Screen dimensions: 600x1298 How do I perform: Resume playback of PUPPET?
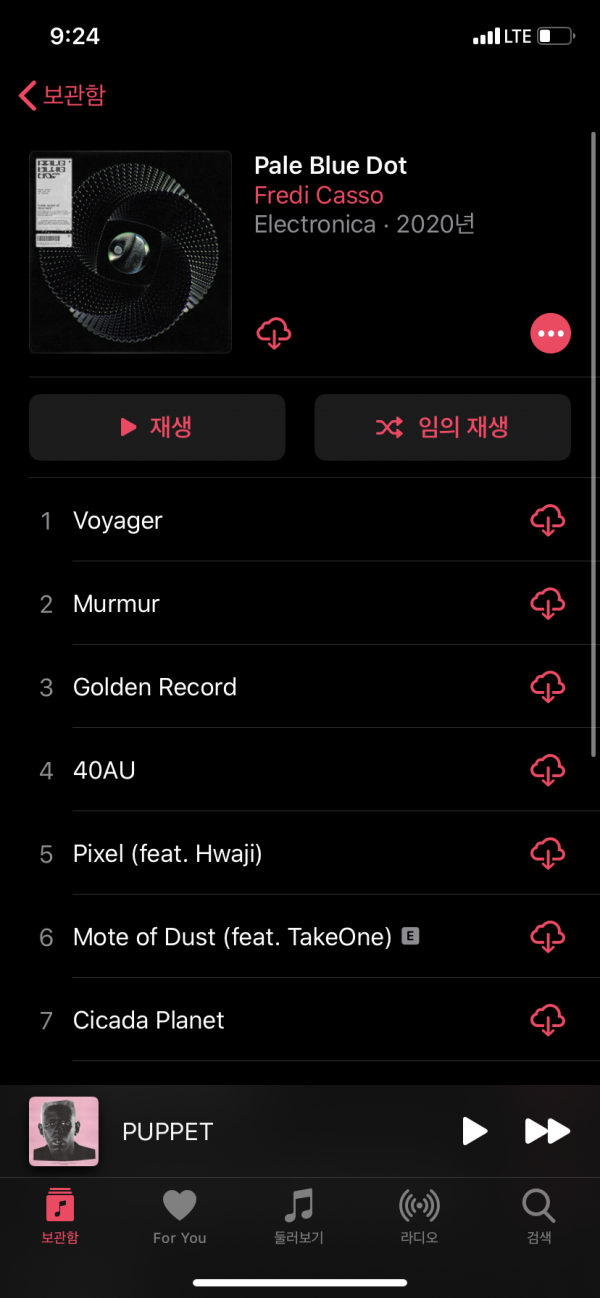[474, 1131]
